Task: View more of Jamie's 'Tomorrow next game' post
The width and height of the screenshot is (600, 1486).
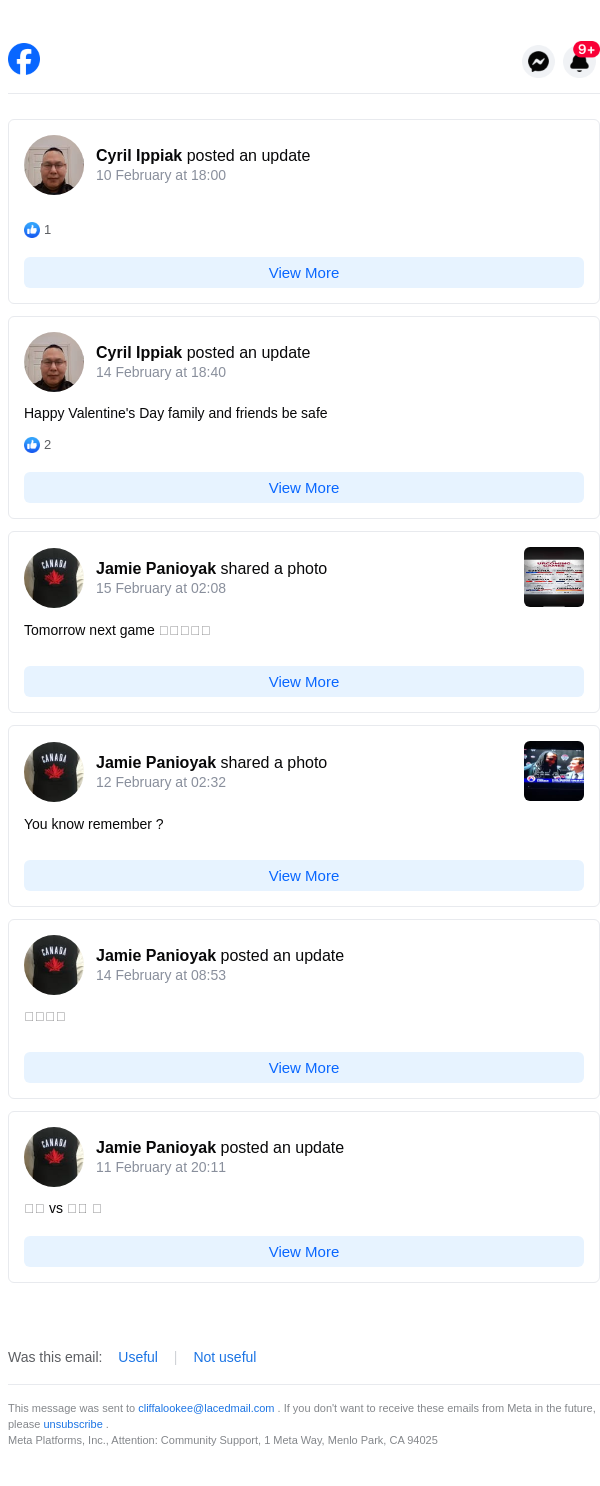Action: point(304,682)
